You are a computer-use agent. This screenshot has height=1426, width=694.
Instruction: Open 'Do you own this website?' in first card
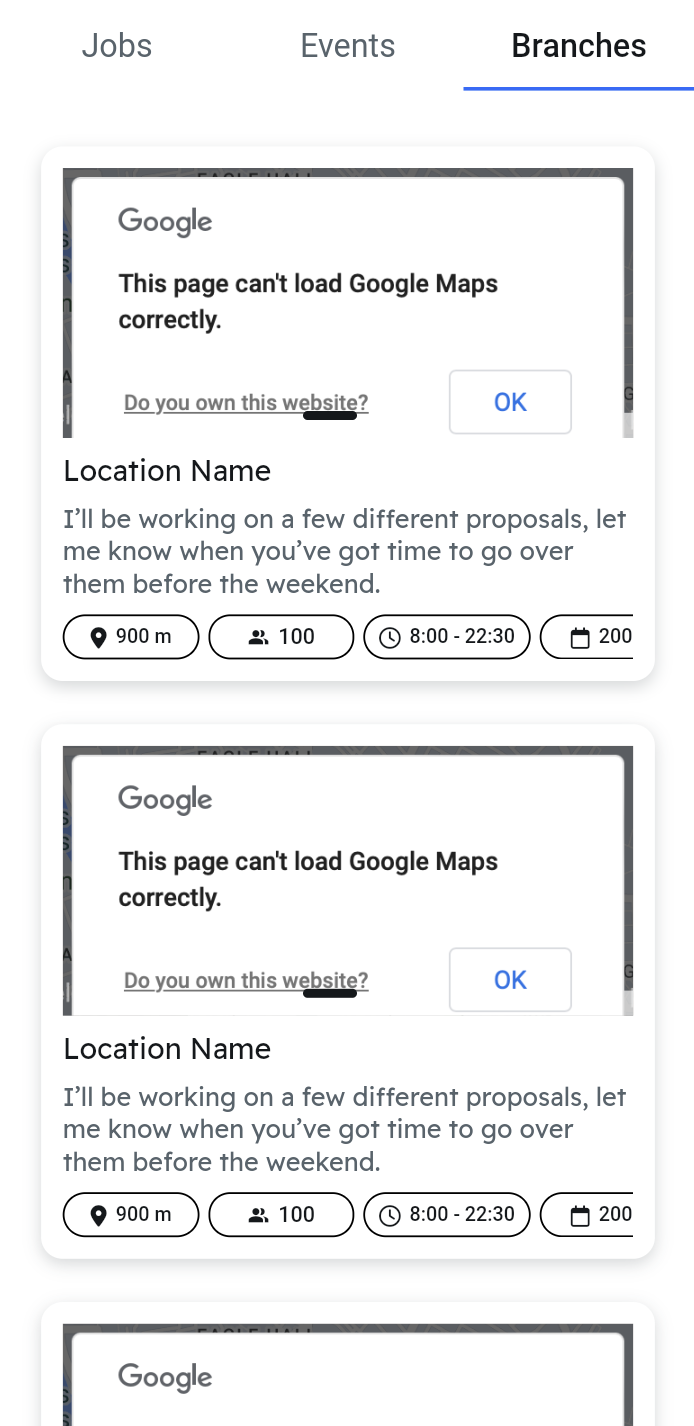click(246, 403)
